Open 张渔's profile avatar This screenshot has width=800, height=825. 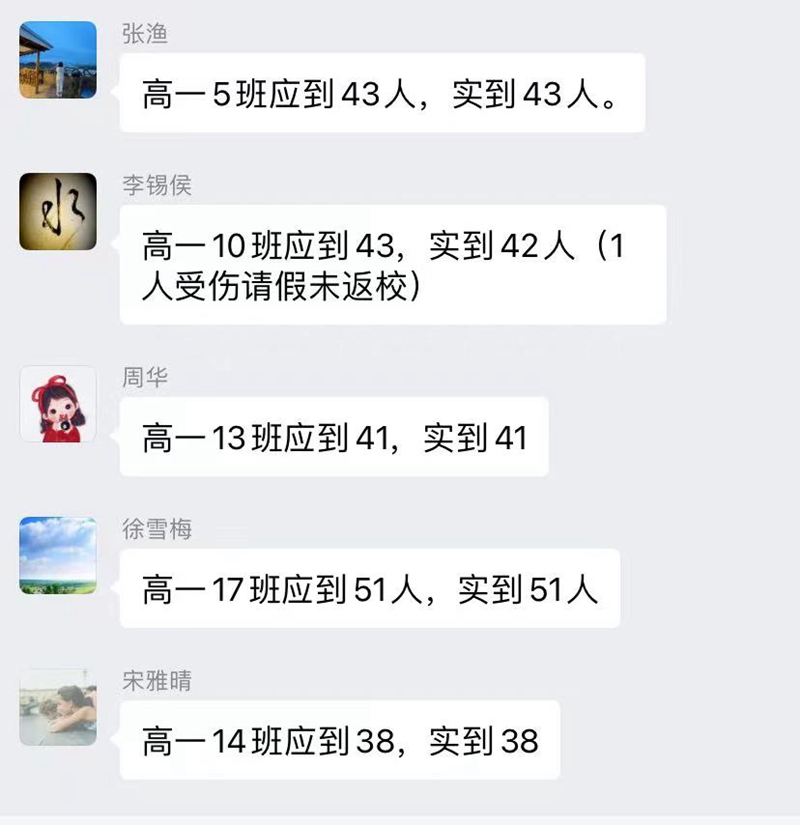click(x=58, y=60)
